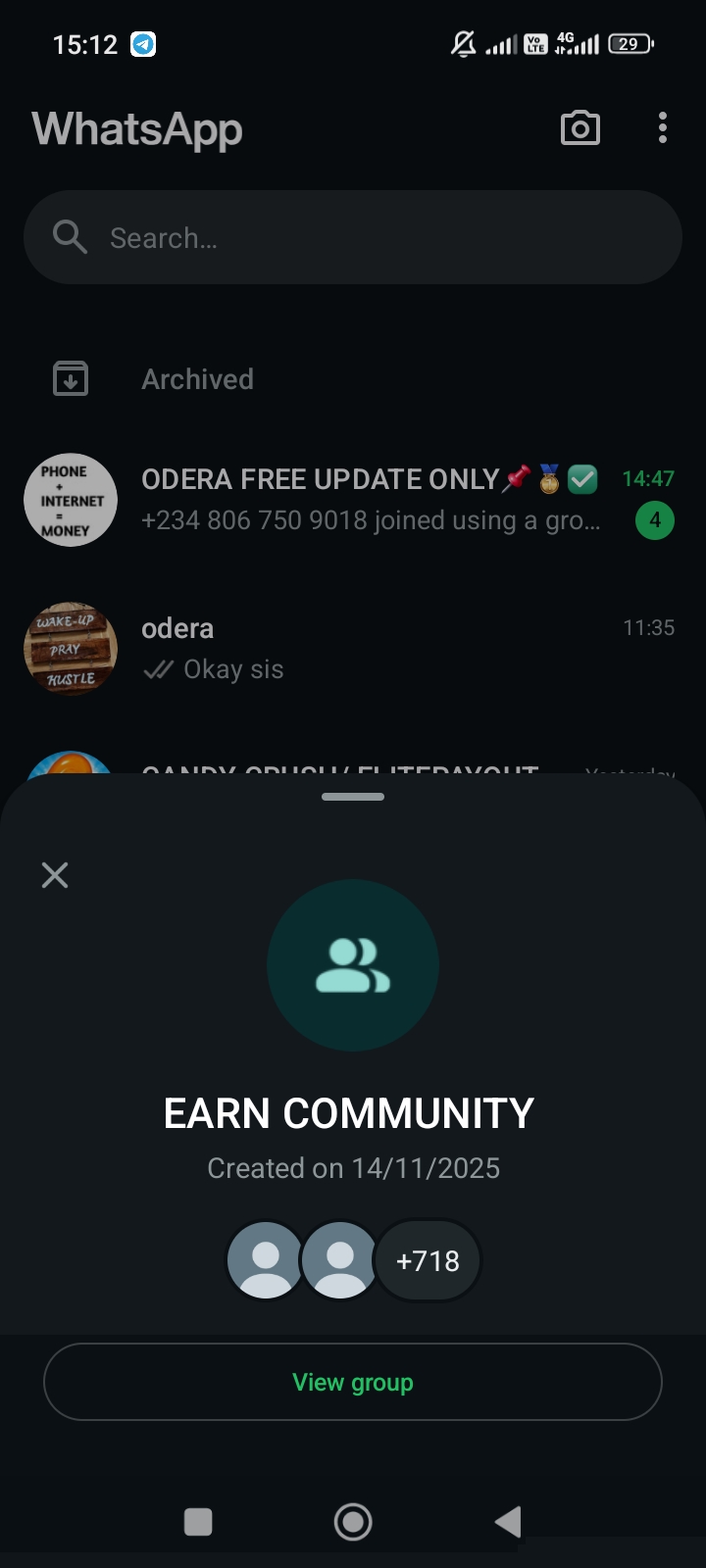Open the three-dot overflow menu
The image size is (706, 1568).
click(663, 128)
